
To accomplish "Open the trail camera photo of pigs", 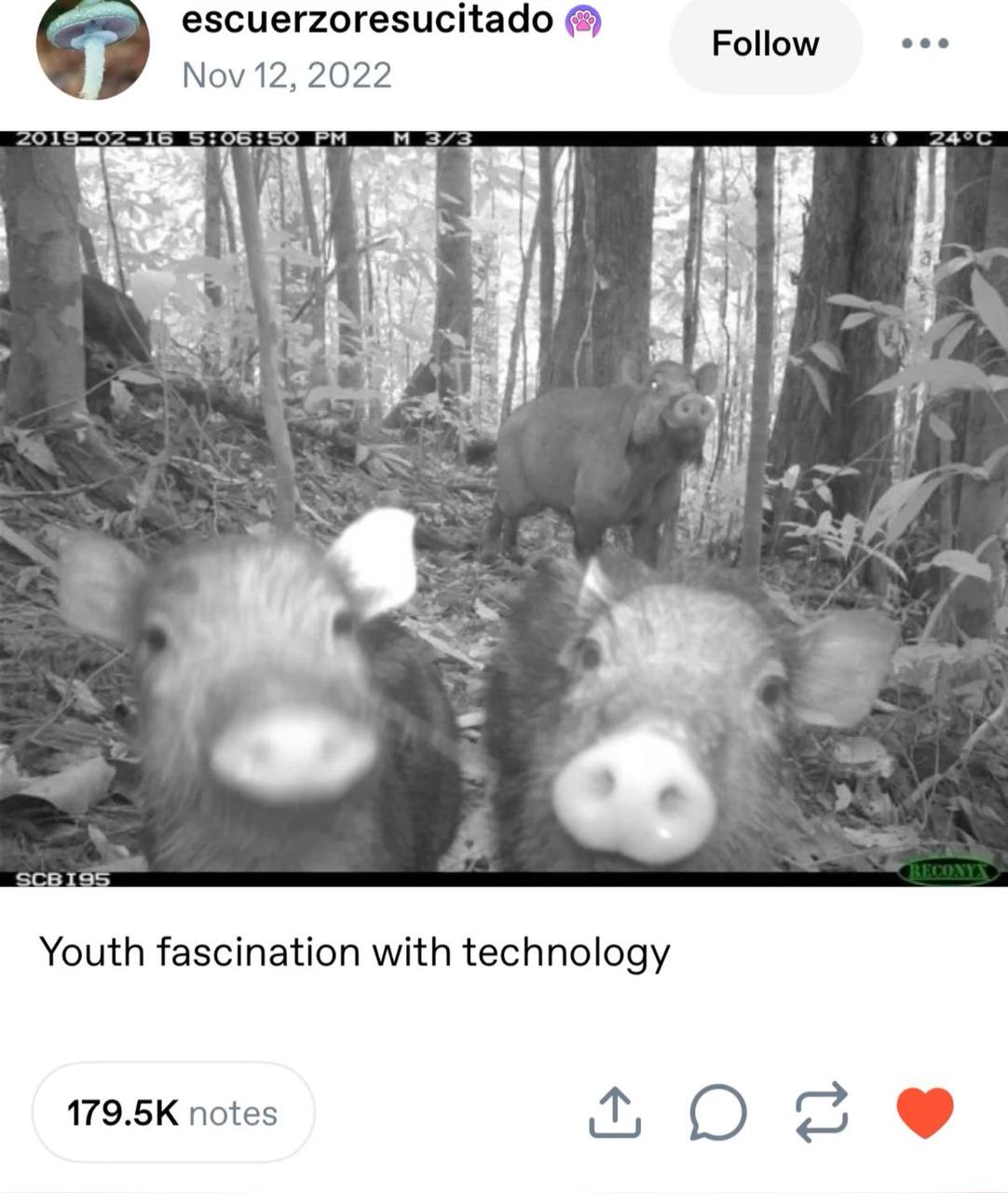I will (503, 508).
